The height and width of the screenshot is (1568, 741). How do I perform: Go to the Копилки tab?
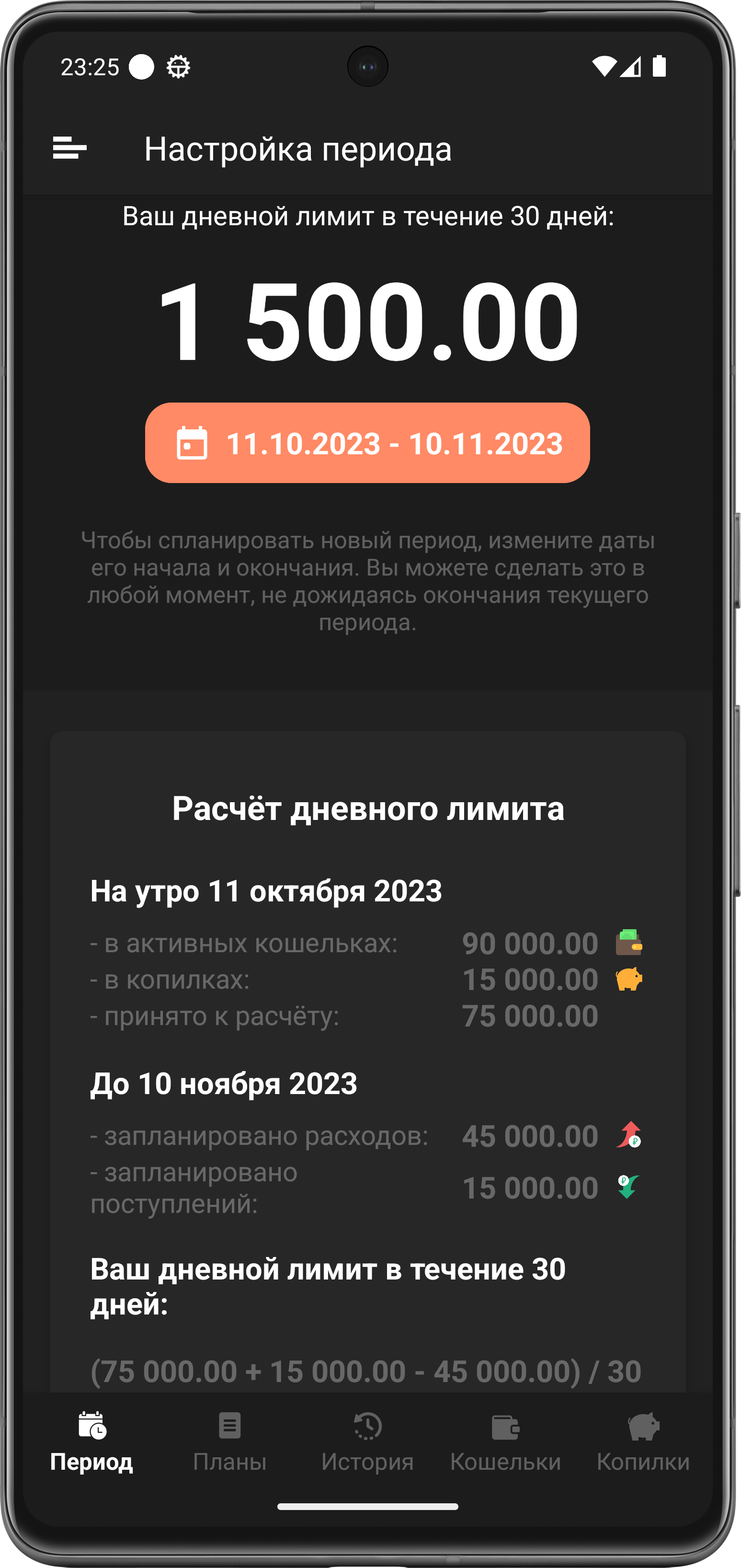[x=642, y=1441]
